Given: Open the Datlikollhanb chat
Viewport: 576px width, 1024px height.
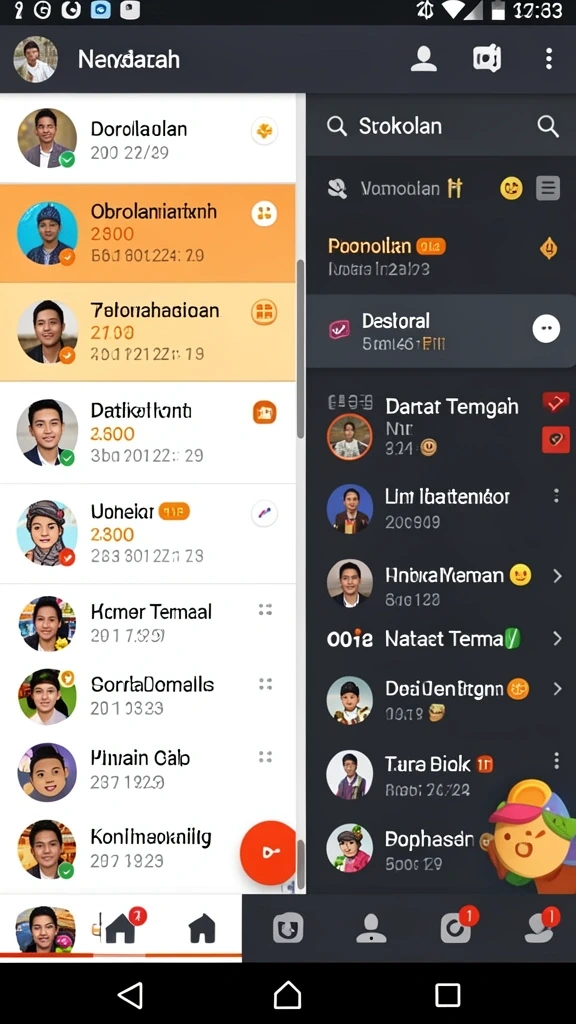Looking at the screenshot, I should [148, 432].
